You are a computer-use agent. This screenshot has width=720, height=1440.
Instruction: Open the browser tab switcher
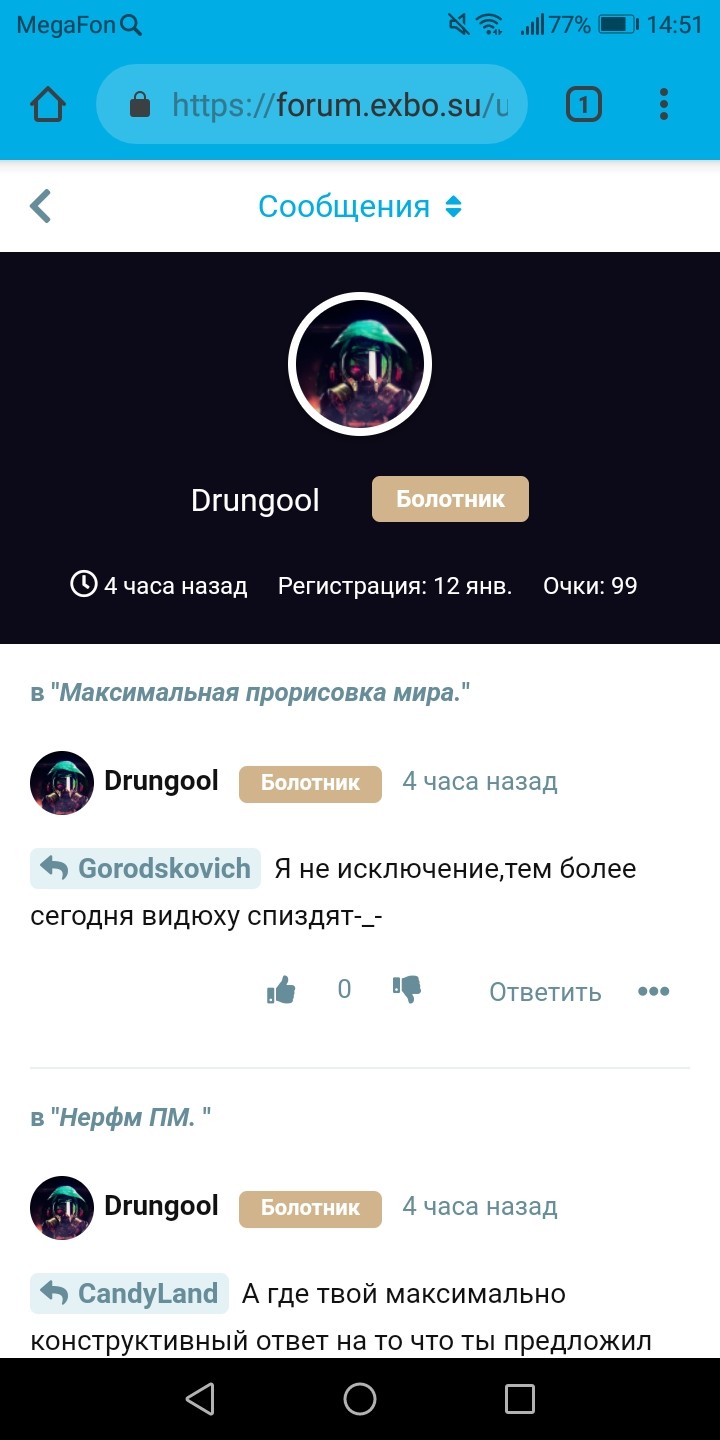584,104
